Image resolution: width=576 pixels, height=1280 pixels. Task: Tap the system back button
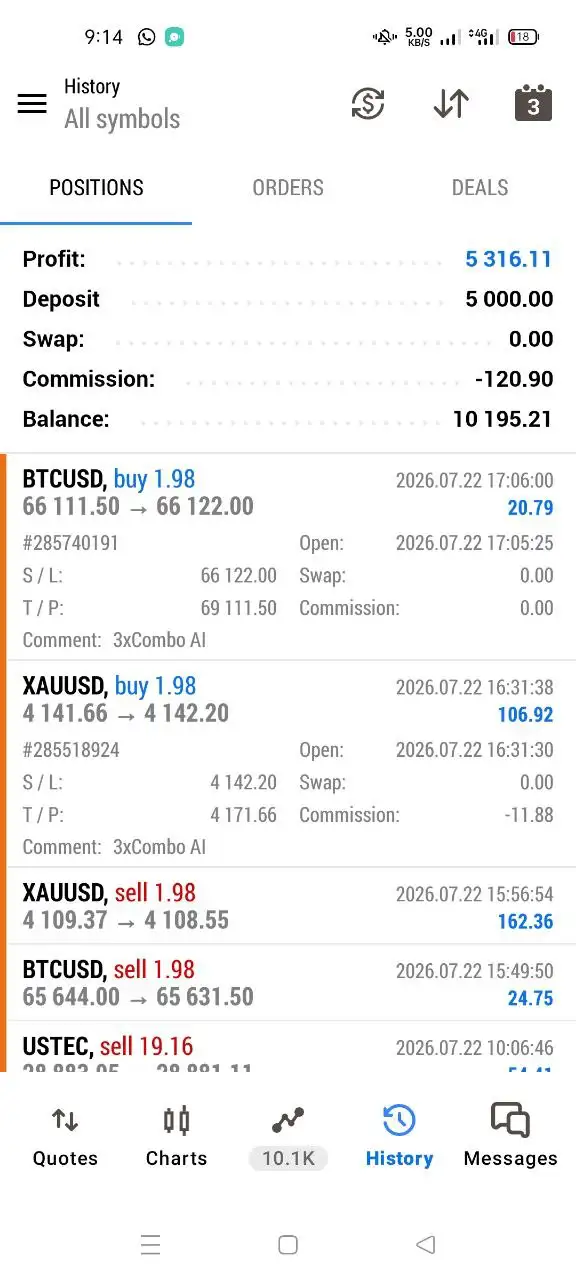click(x=426, y=1244)
